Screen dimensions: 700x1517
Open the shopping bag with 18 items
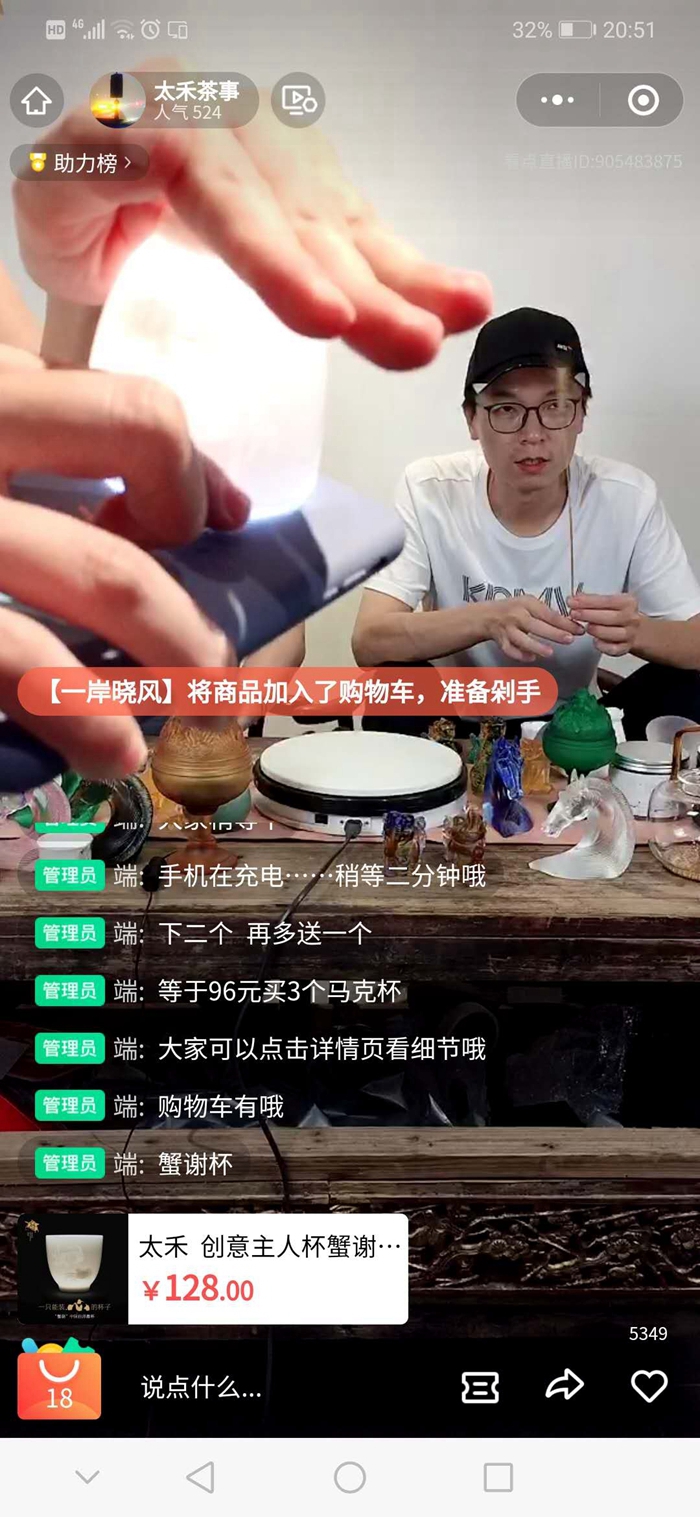tap(59, 1383)
